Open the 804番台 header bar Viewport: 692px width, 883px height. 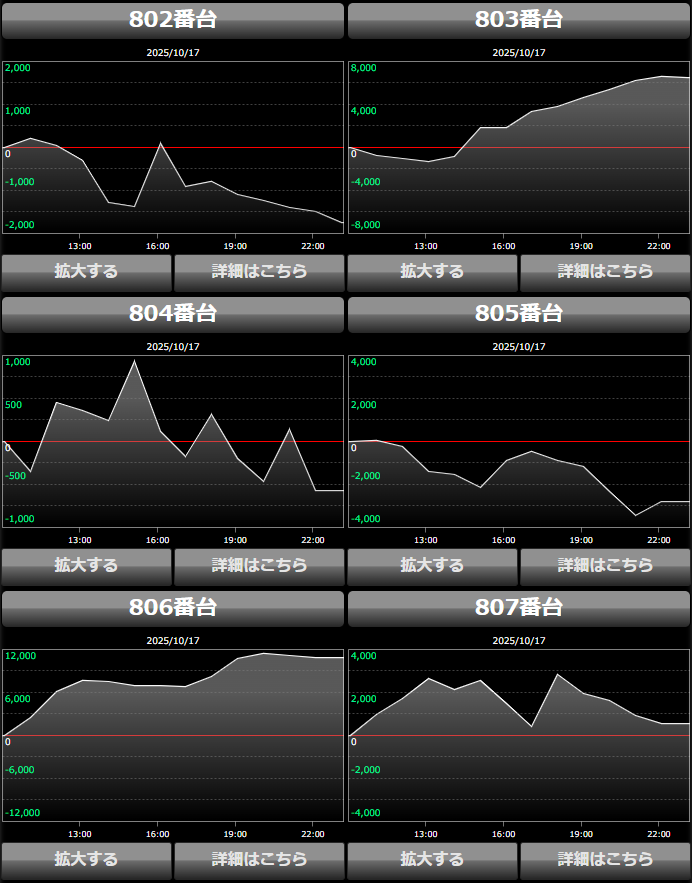[173, 314]
